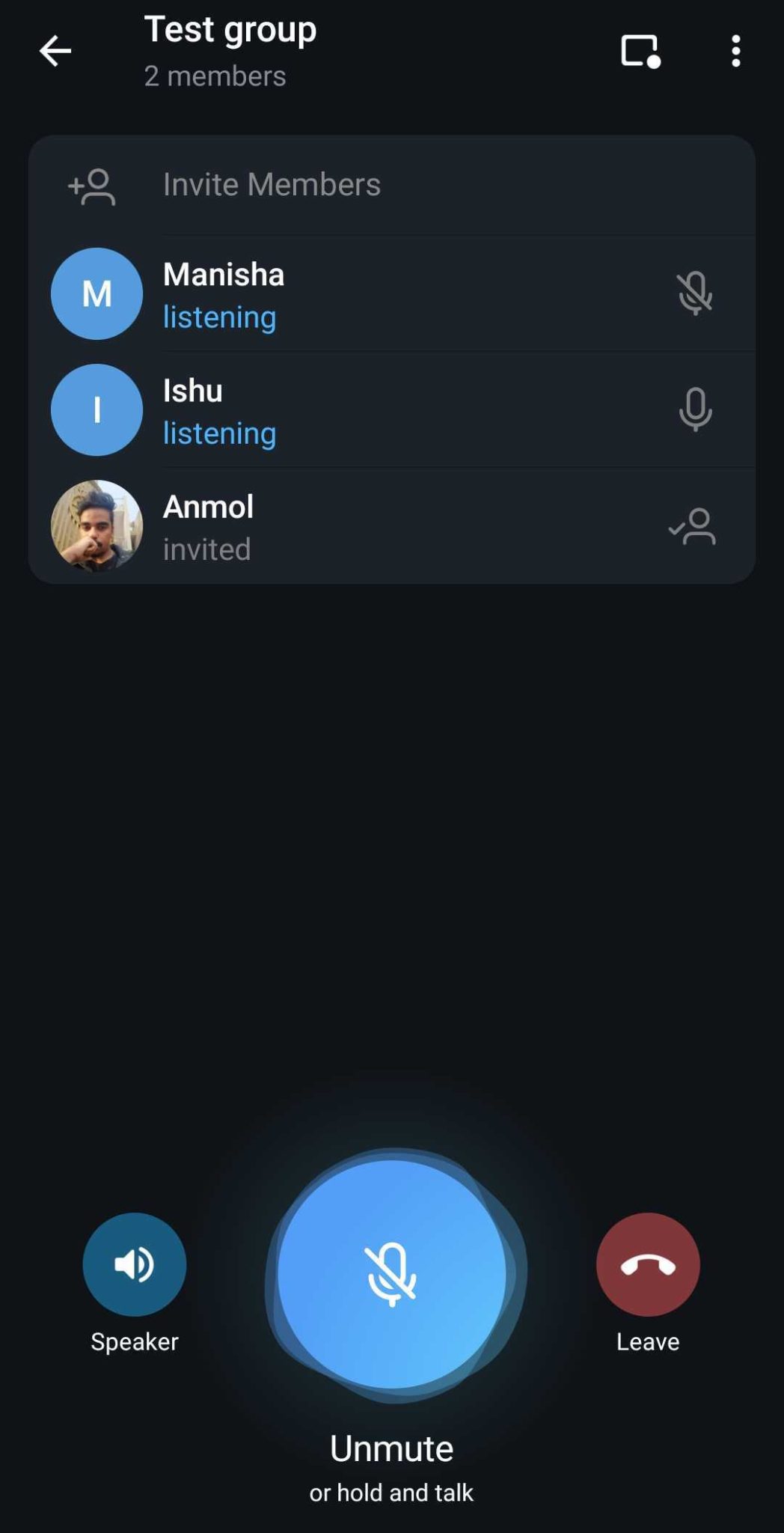
Task: Open the three-dot overflow menu
Action: tap(736, 51)
